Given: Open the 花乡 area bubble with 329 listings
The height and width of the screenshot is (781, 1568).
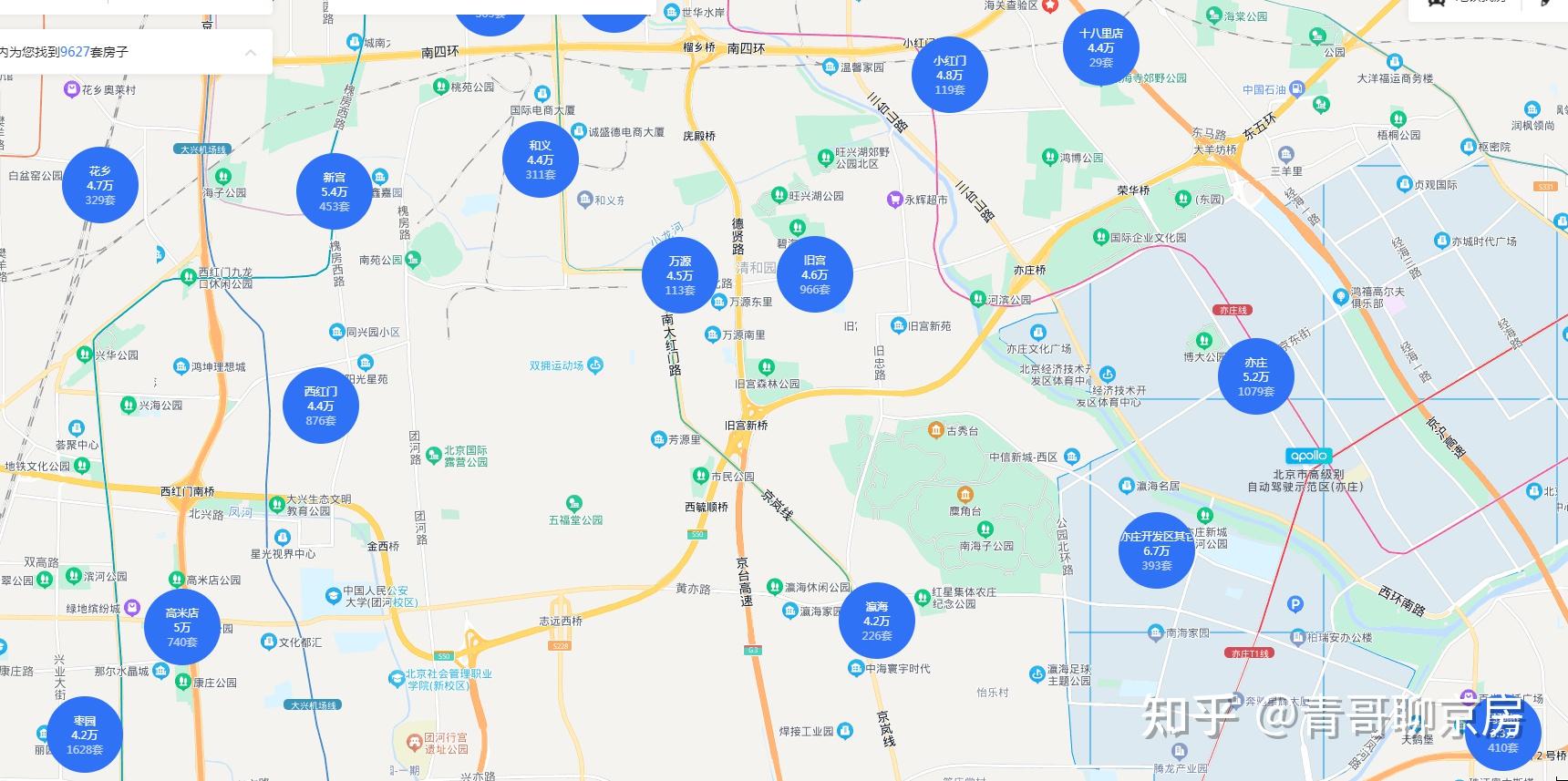Looking at the screenshot, I should (x=100, y=185).
